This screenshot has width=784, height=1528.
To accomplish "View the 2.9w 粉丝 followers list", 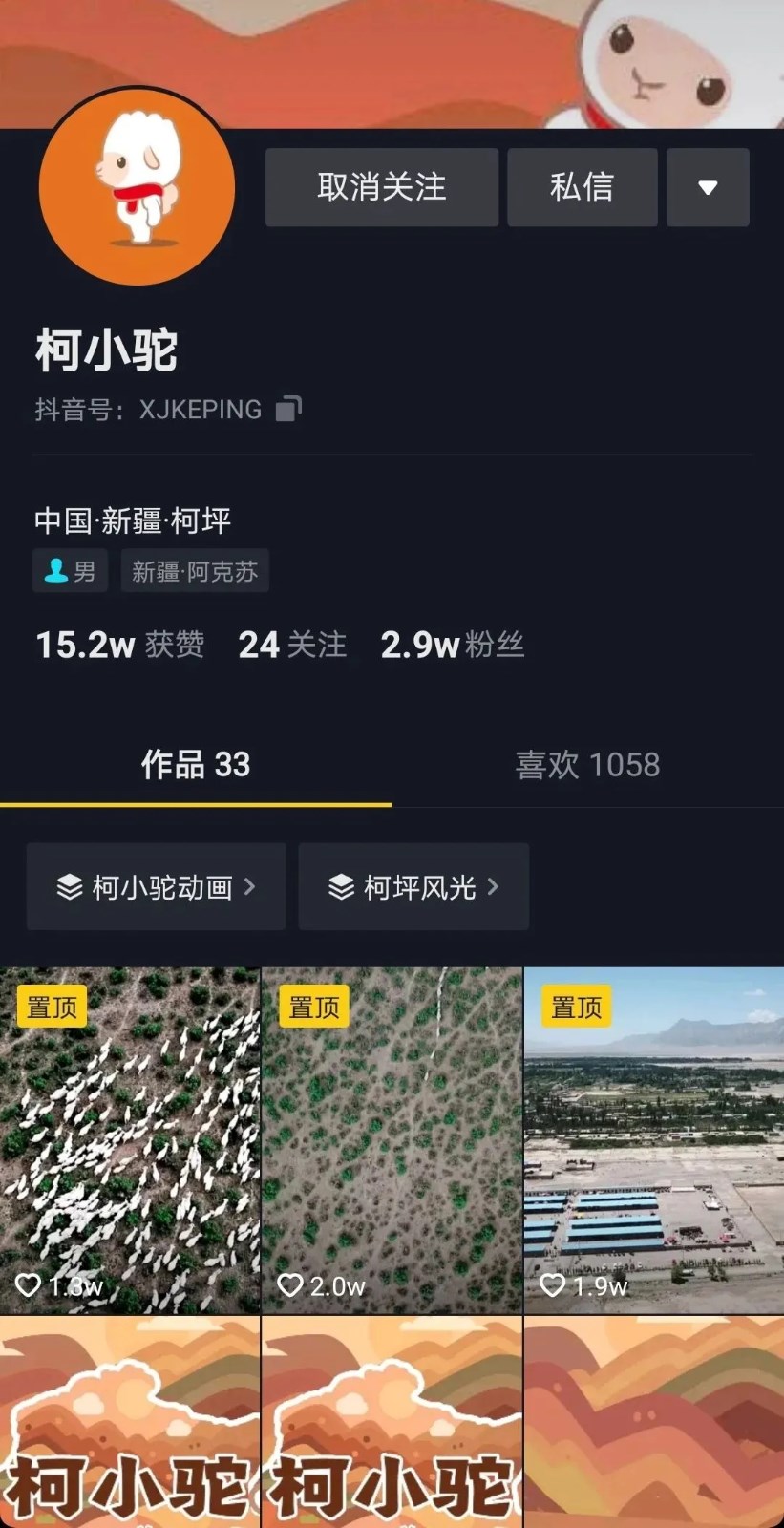I will click(x=452, y=646).
